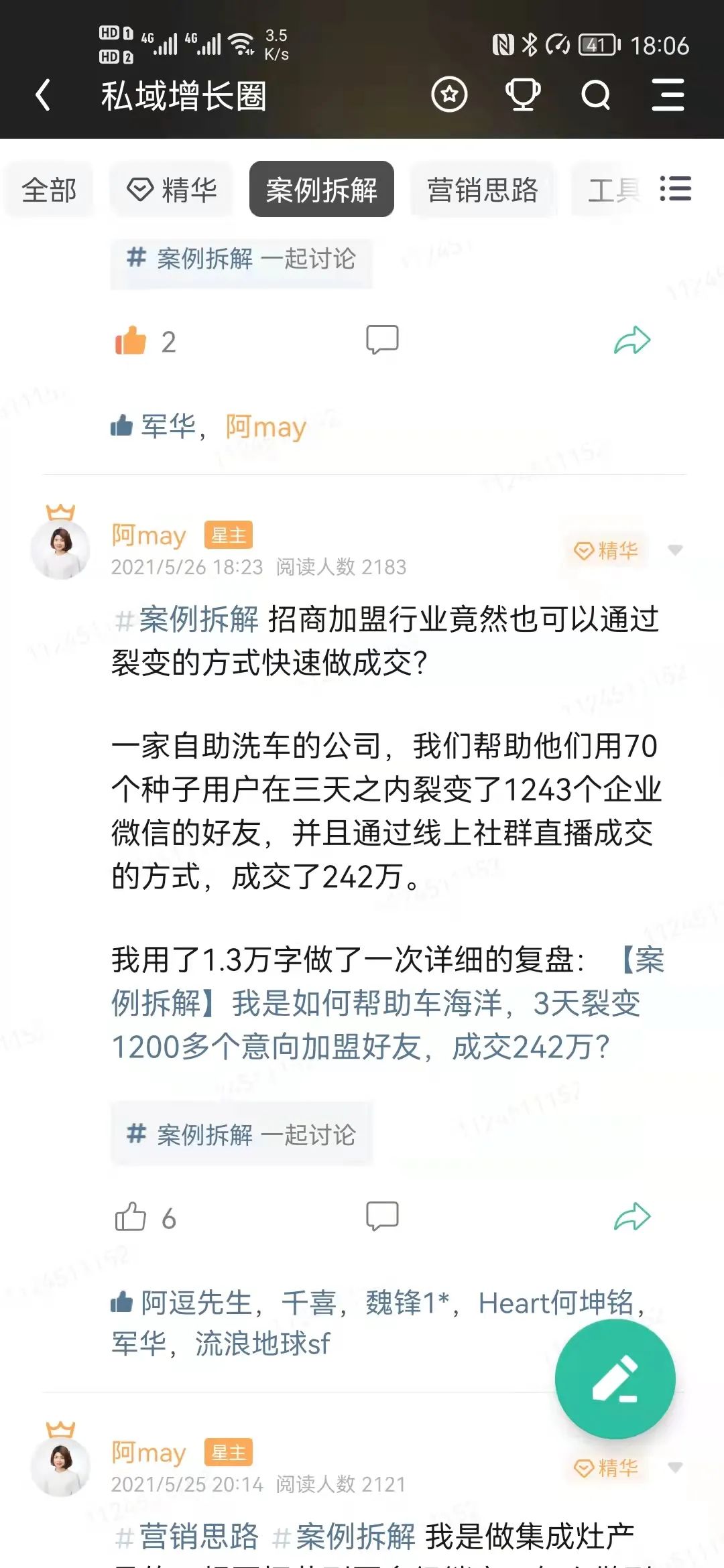Screen dimensions: 724x1568
Task: Expand the full tag list icon
Action: tap(675, 189)
